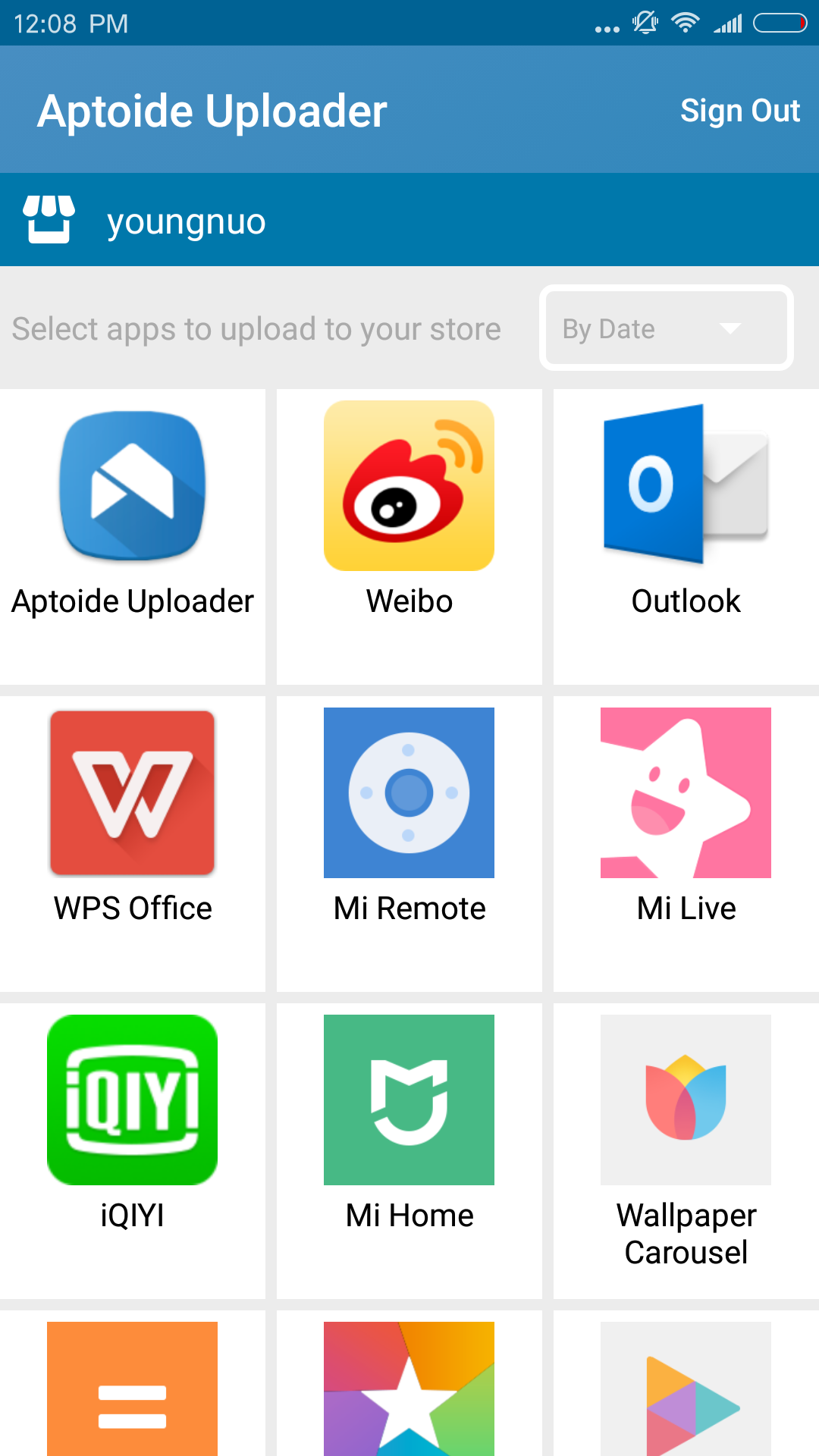819x1456 pixels.
Task: Select the multicolor play triangle app tile
Action: point(686,1383)
